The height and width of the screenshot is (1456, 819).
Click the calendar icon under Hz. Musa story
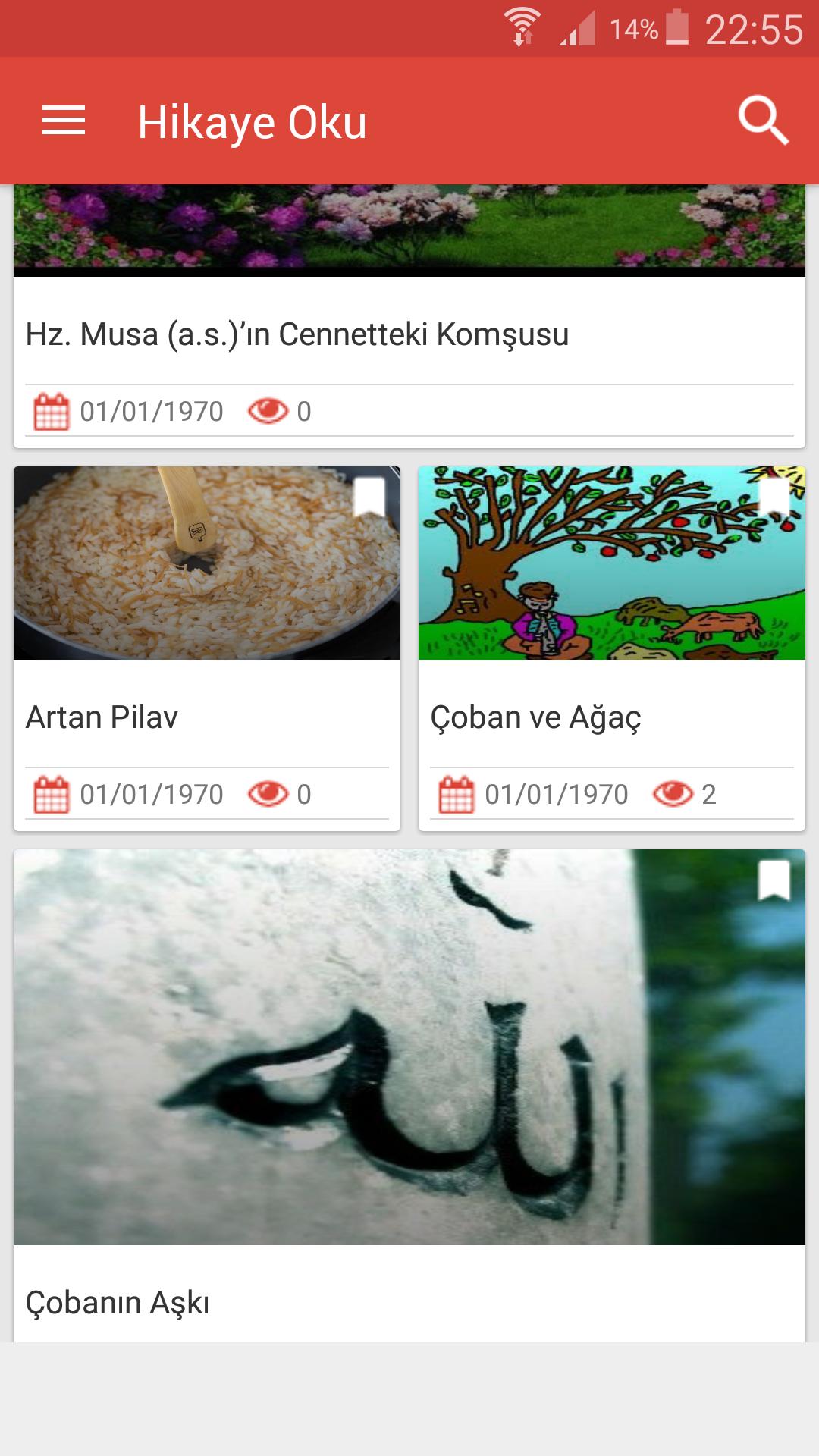coord(50,413)
